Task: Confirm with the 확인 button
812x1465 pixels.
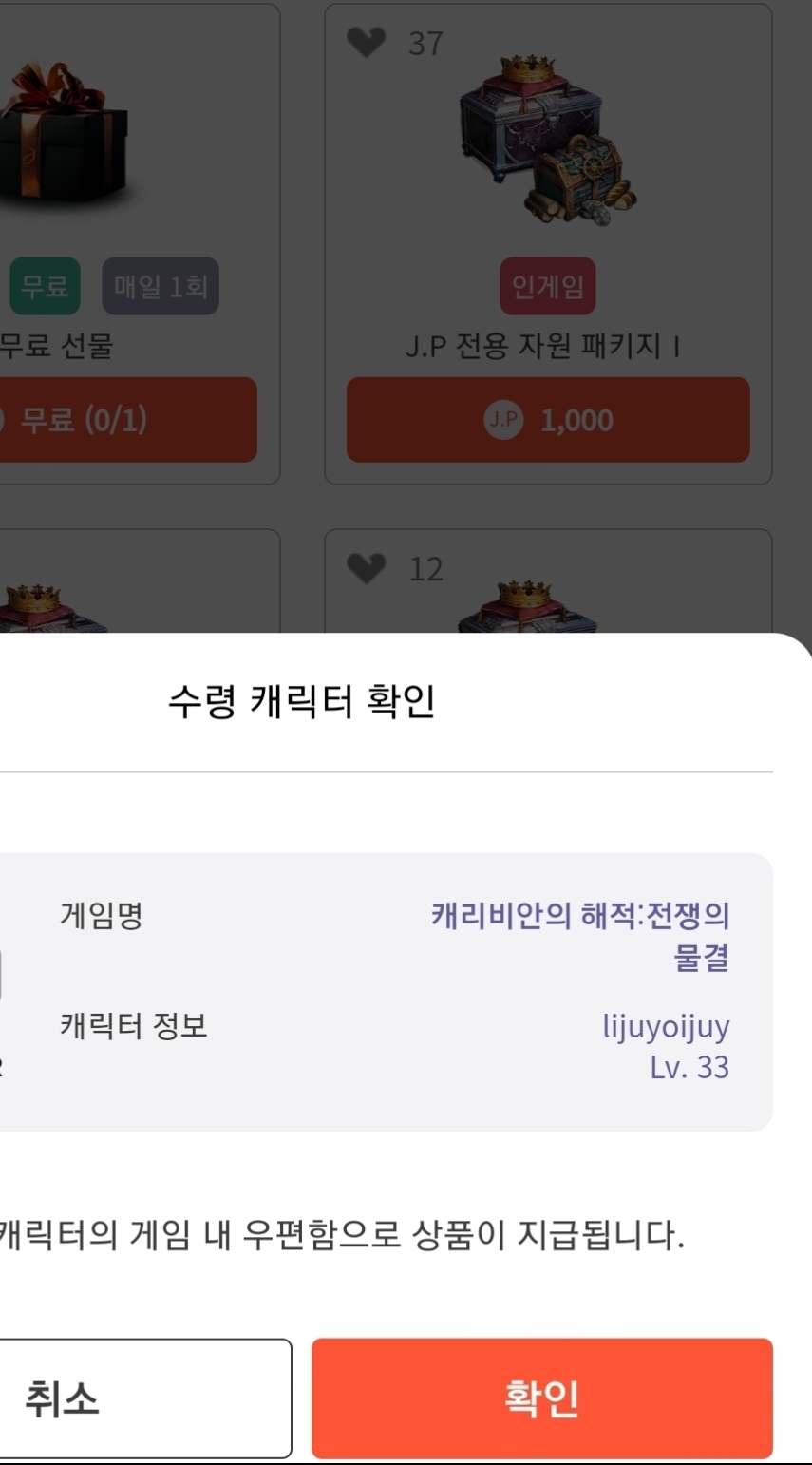Action: point(541,1398)
